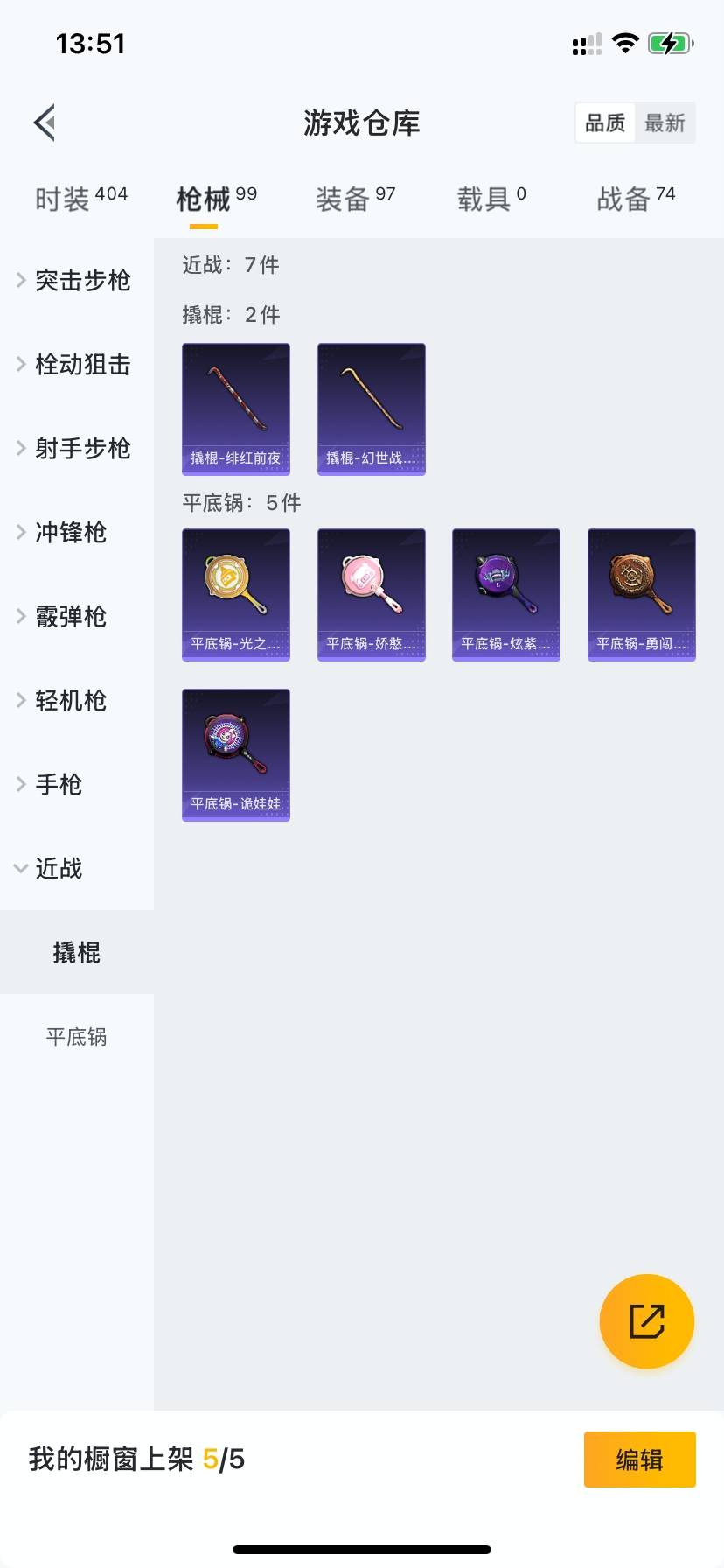Go back using the top-left arrow
Viewport: 724px width, 1568px height.
pos(45,122)
